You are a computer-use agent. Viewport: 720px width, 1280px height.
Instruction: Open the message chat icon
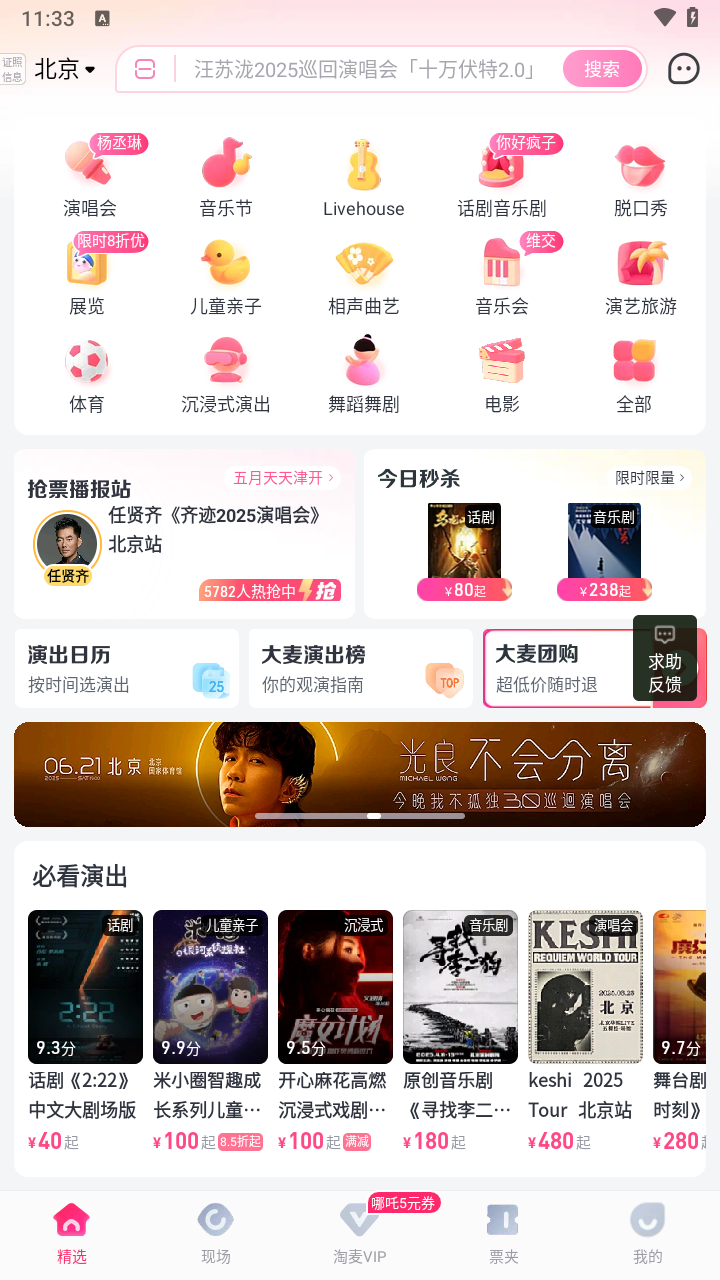pos(683,69)
